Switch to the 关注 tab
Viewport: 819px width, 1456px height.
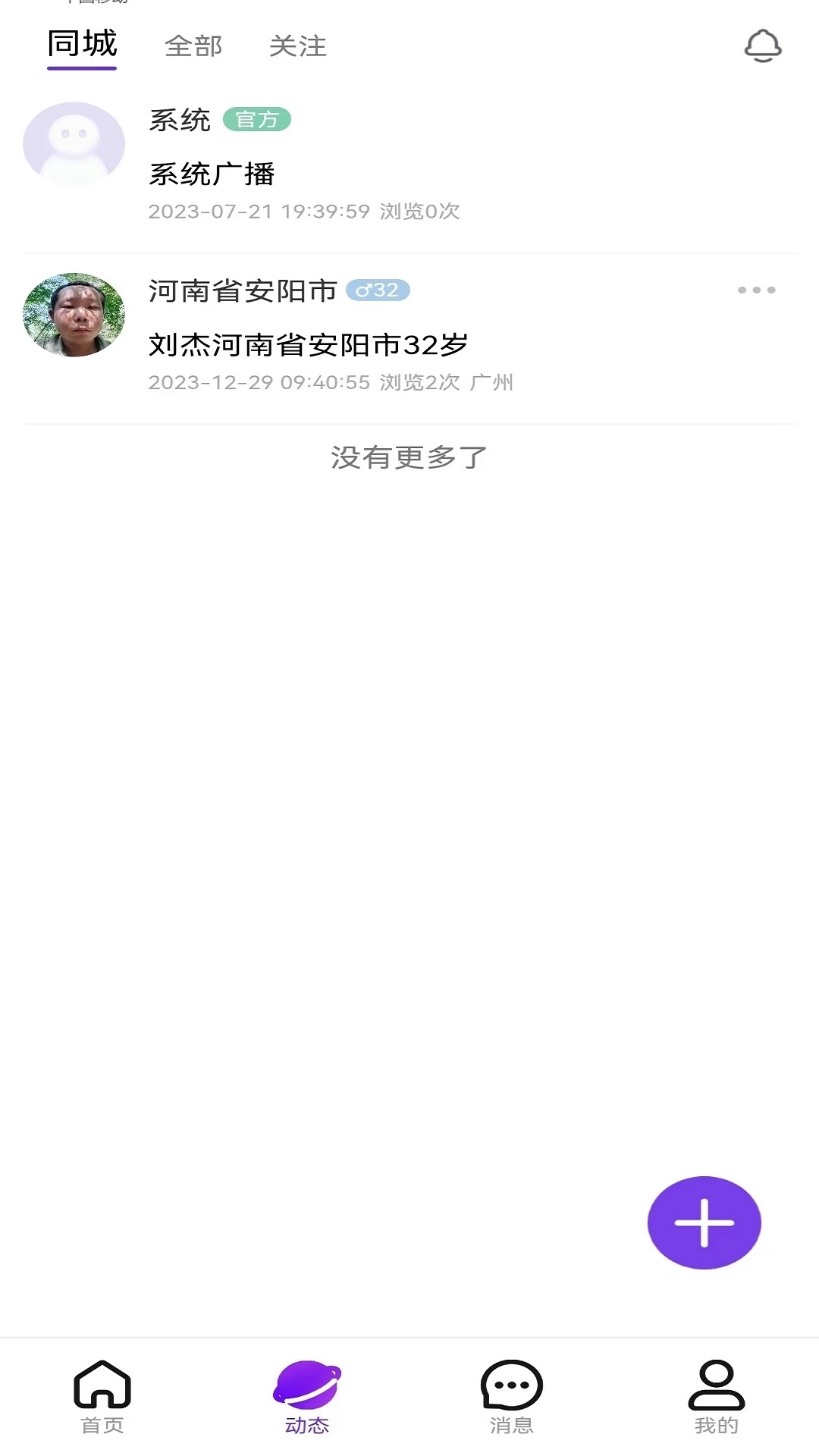[x=299, y=47]
